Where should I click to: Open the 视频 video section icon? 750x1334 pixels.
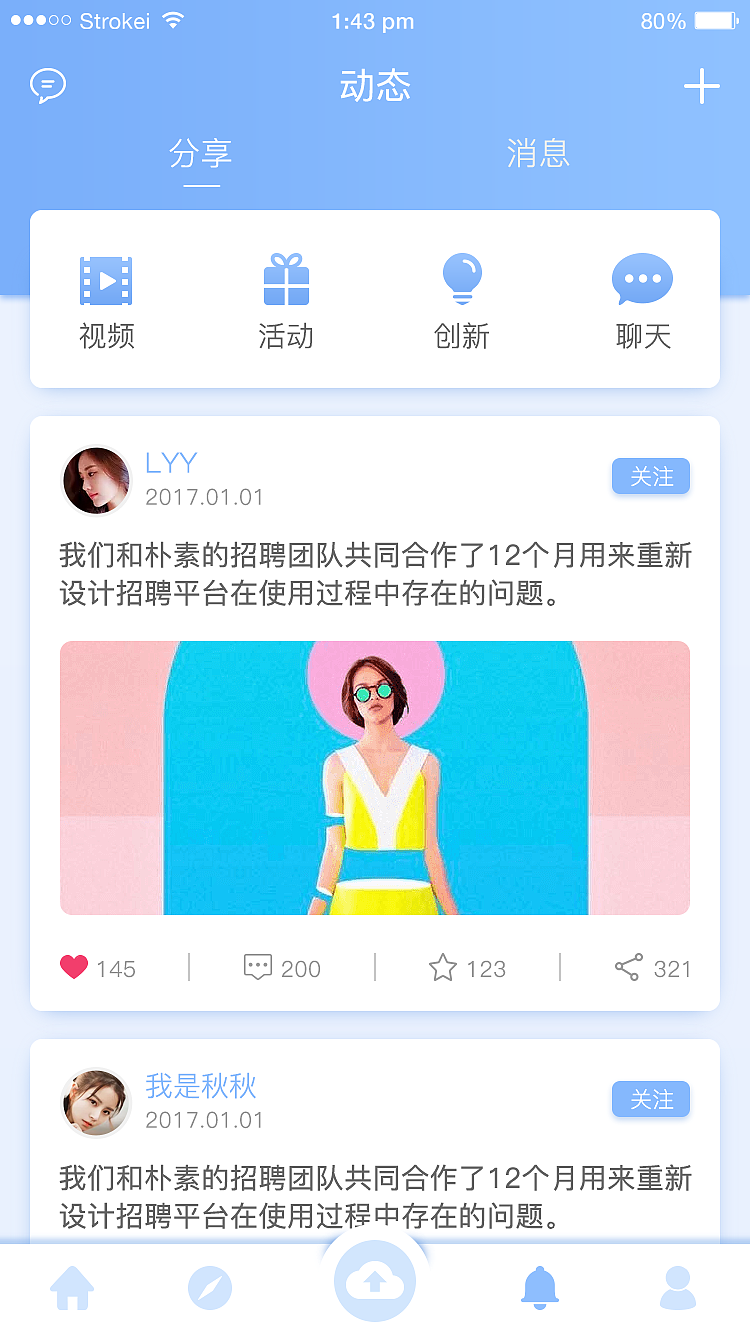tap(108, 280)
